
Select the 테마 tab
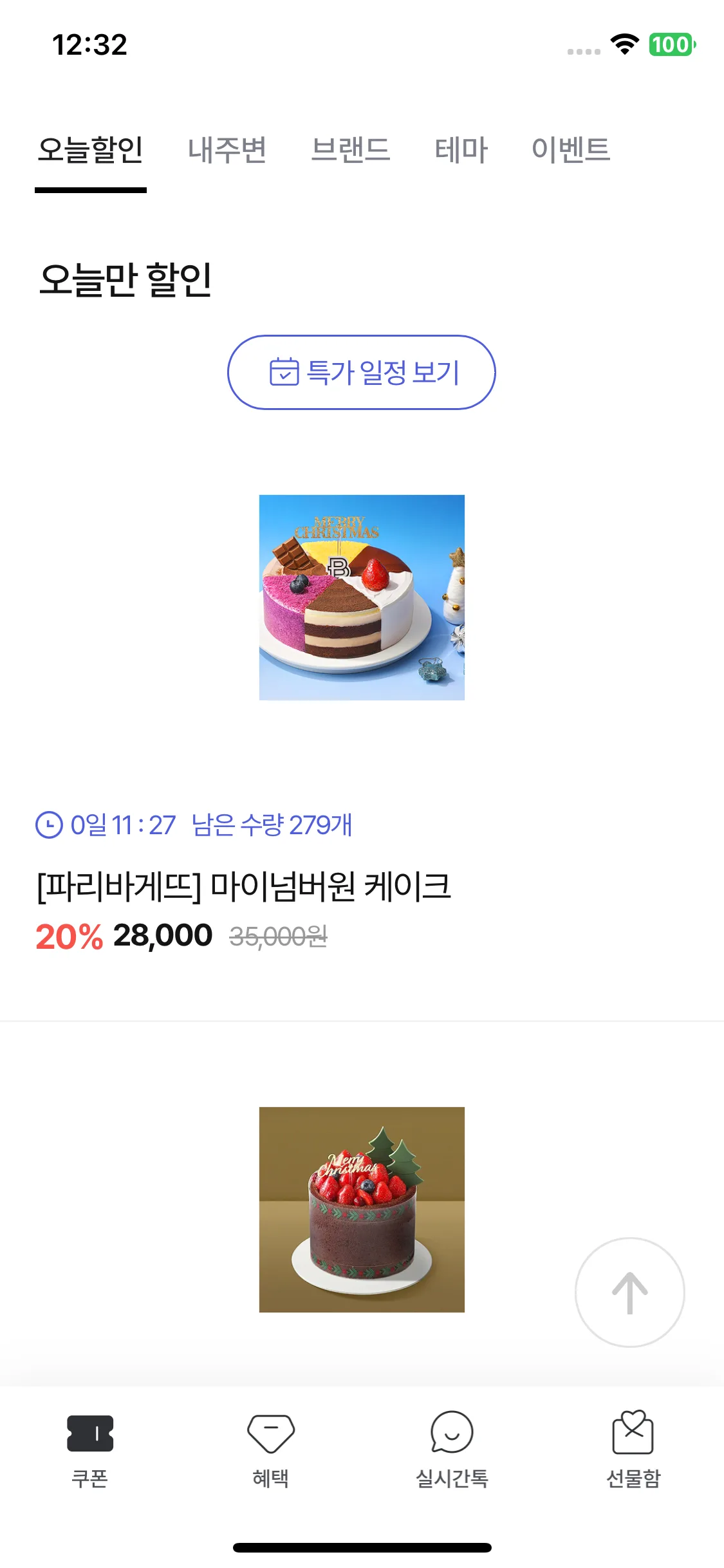[x=461, y=150]
